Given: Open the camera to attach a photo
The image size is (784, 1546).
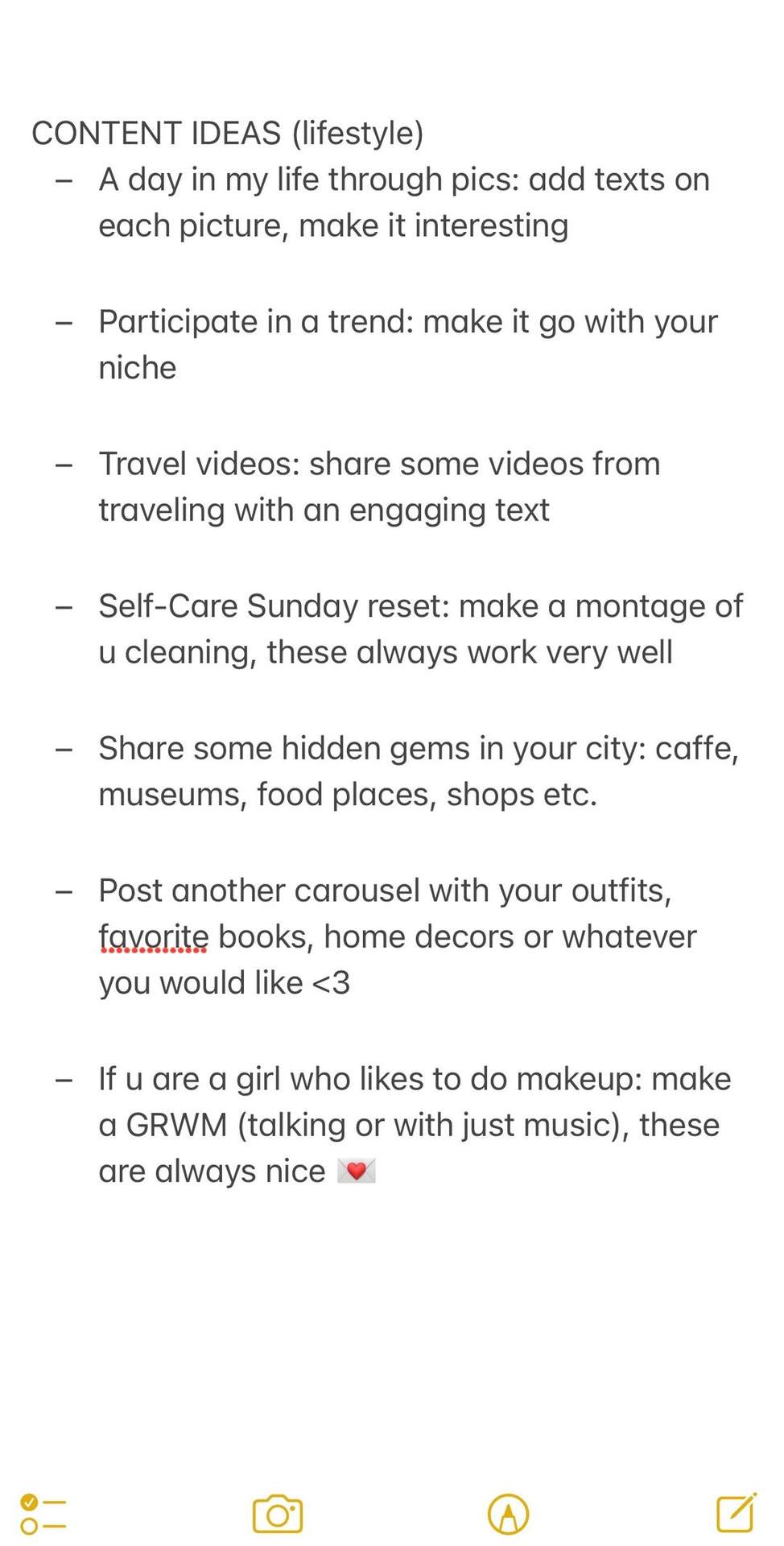Looking at the screenshot, I should (x=278, y=1514).
